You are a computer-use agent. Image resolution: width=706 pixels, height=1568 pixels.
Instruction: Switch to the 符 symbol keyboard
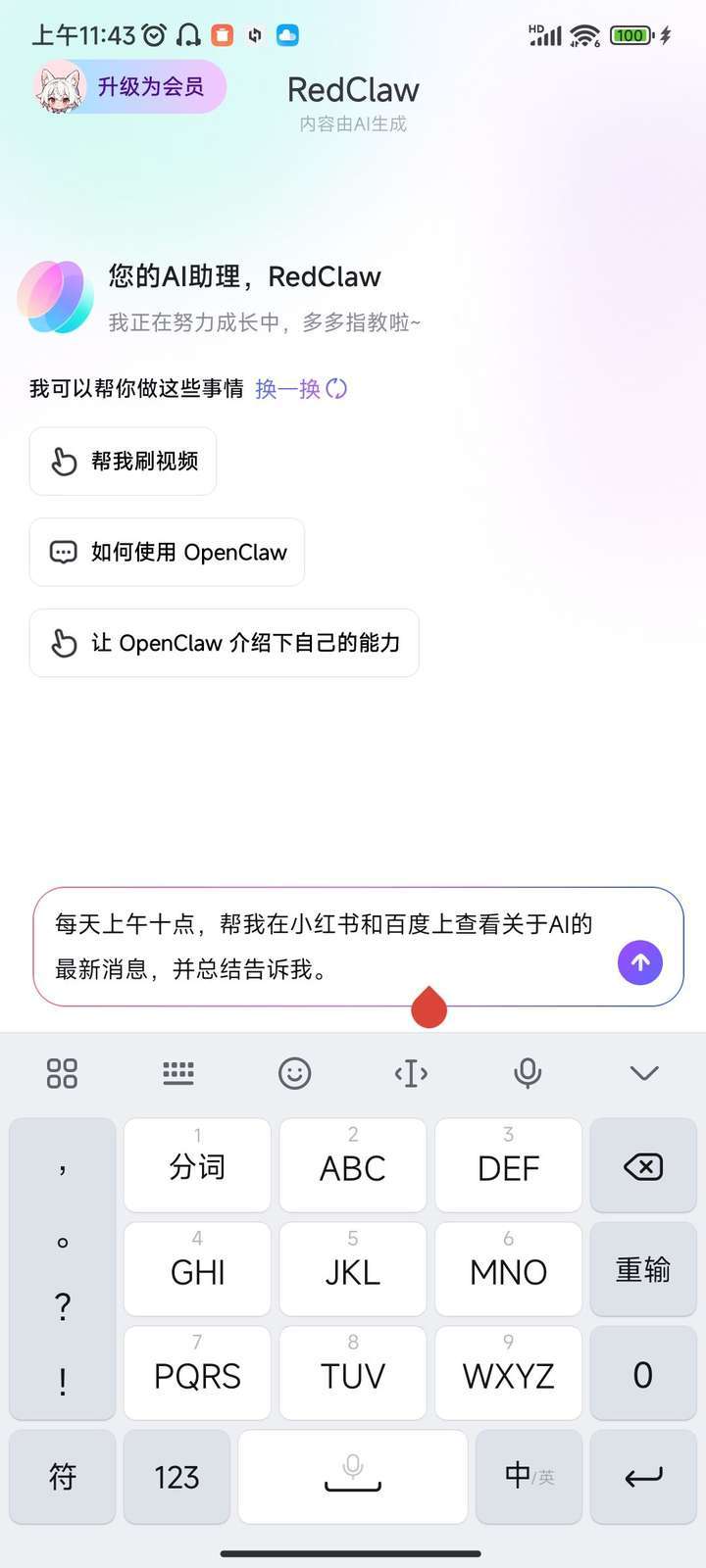click(62, 1477)
